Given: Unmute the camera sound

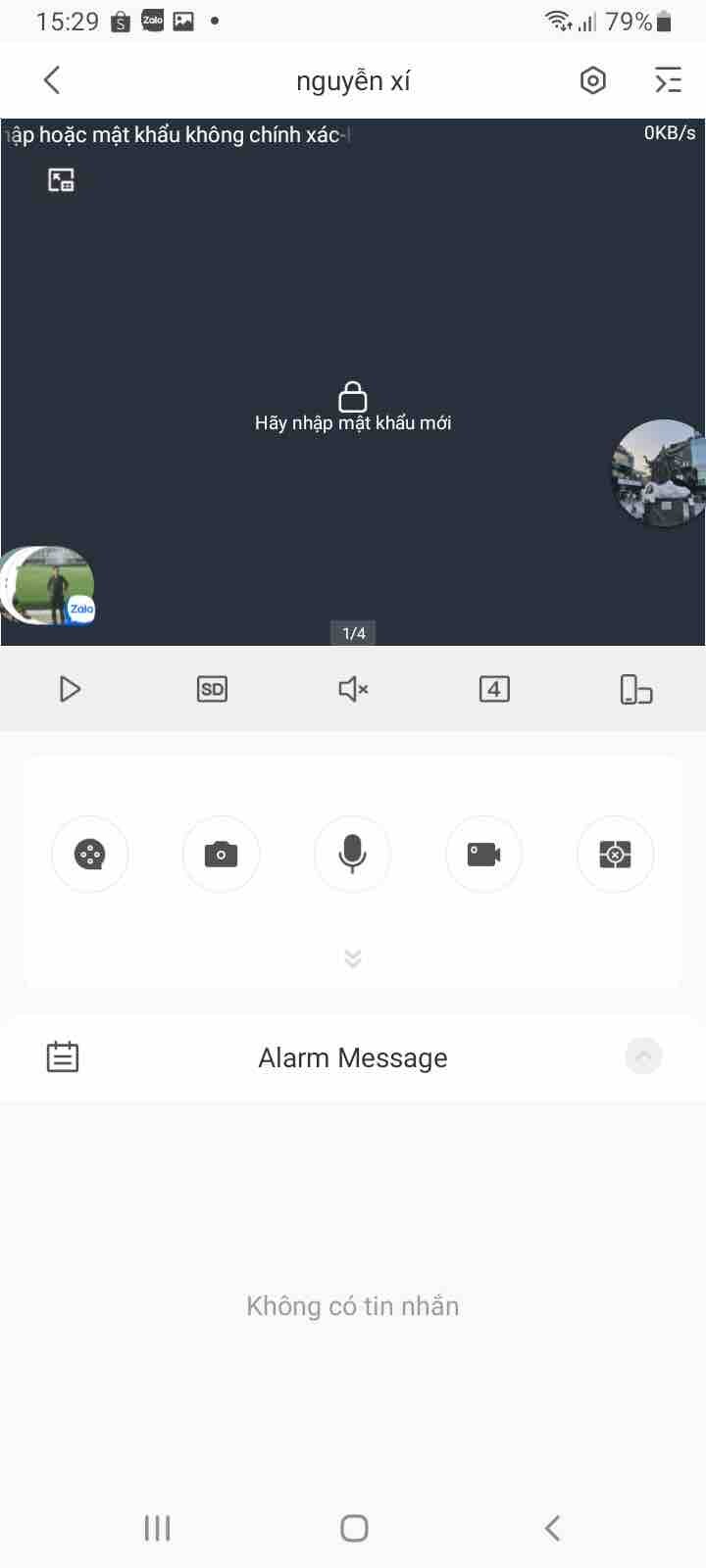Looking at the screenshot, I should [x=353, y=689].
